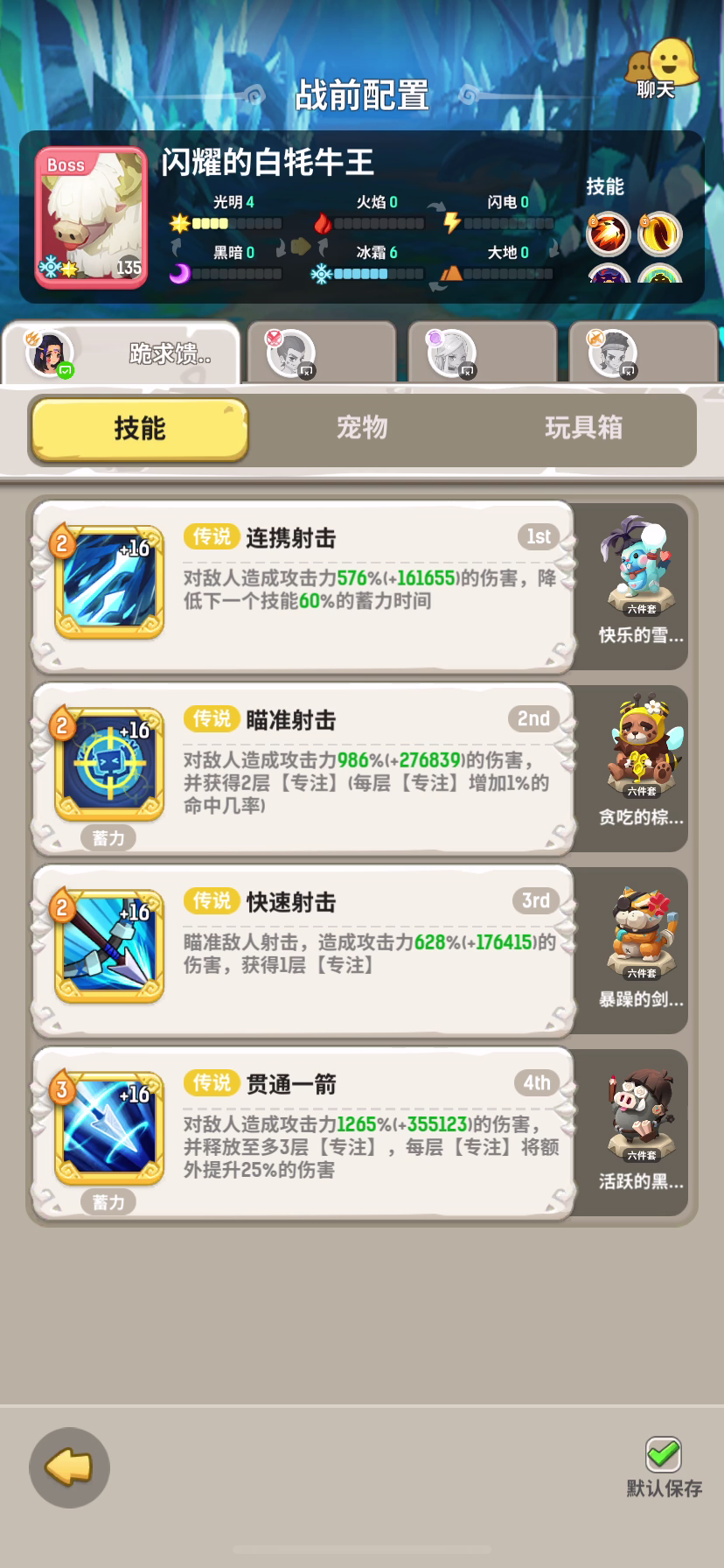Tap the Boss portrait of 闪耀的白牦牛王
724x1568 pixels.
point(91,218)
